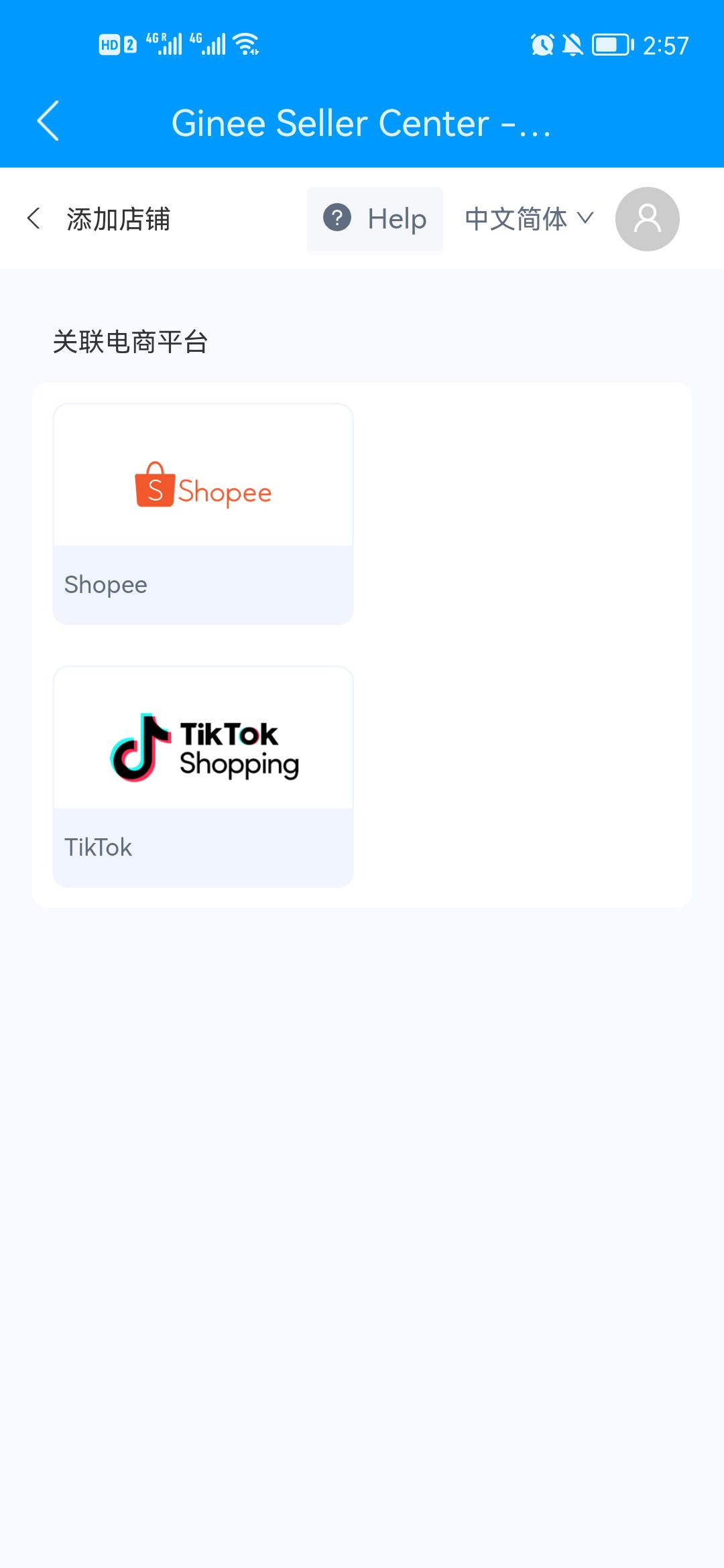Select the Shopee platform card
724x1568 pixels.
click(x=203, y=514)
